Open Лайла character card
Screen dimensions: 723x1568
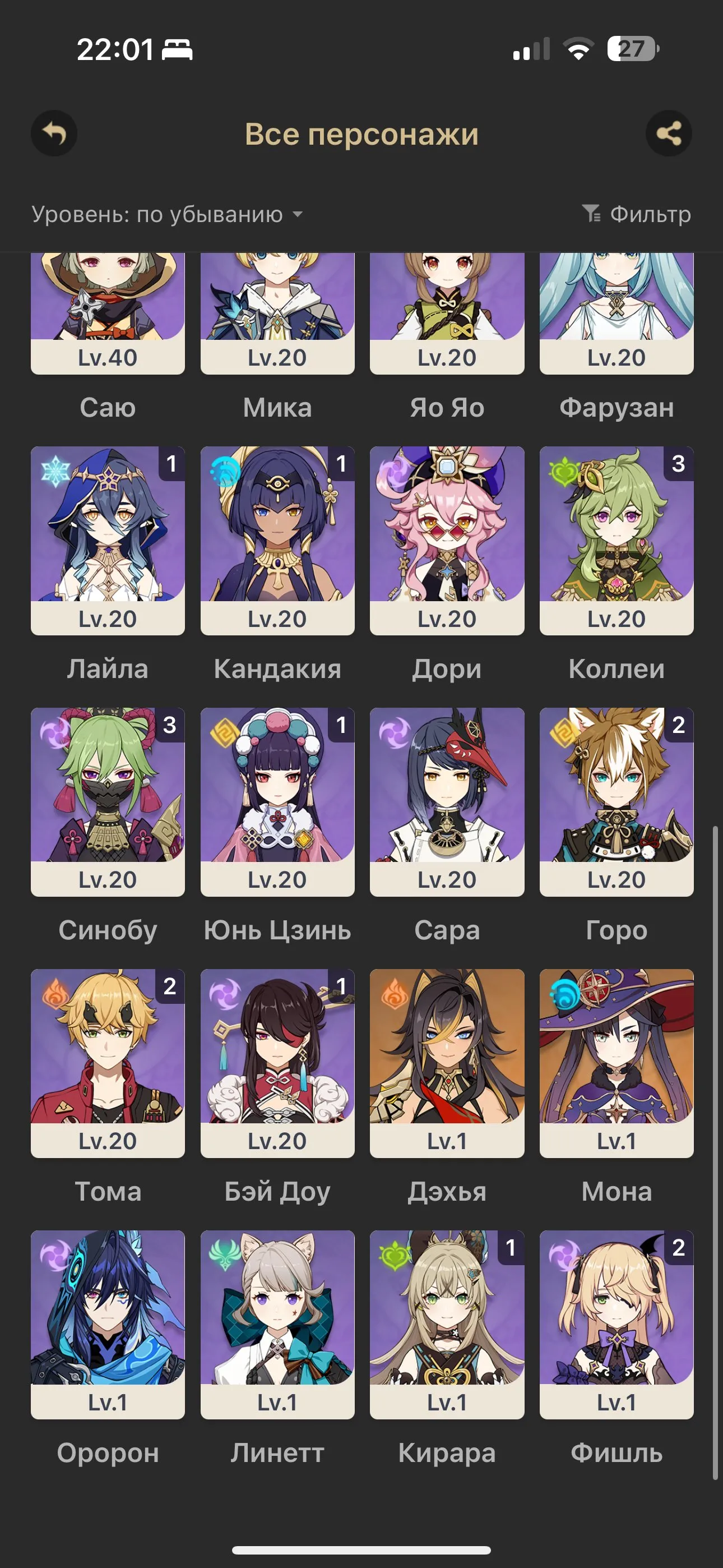tap(108, 541)
